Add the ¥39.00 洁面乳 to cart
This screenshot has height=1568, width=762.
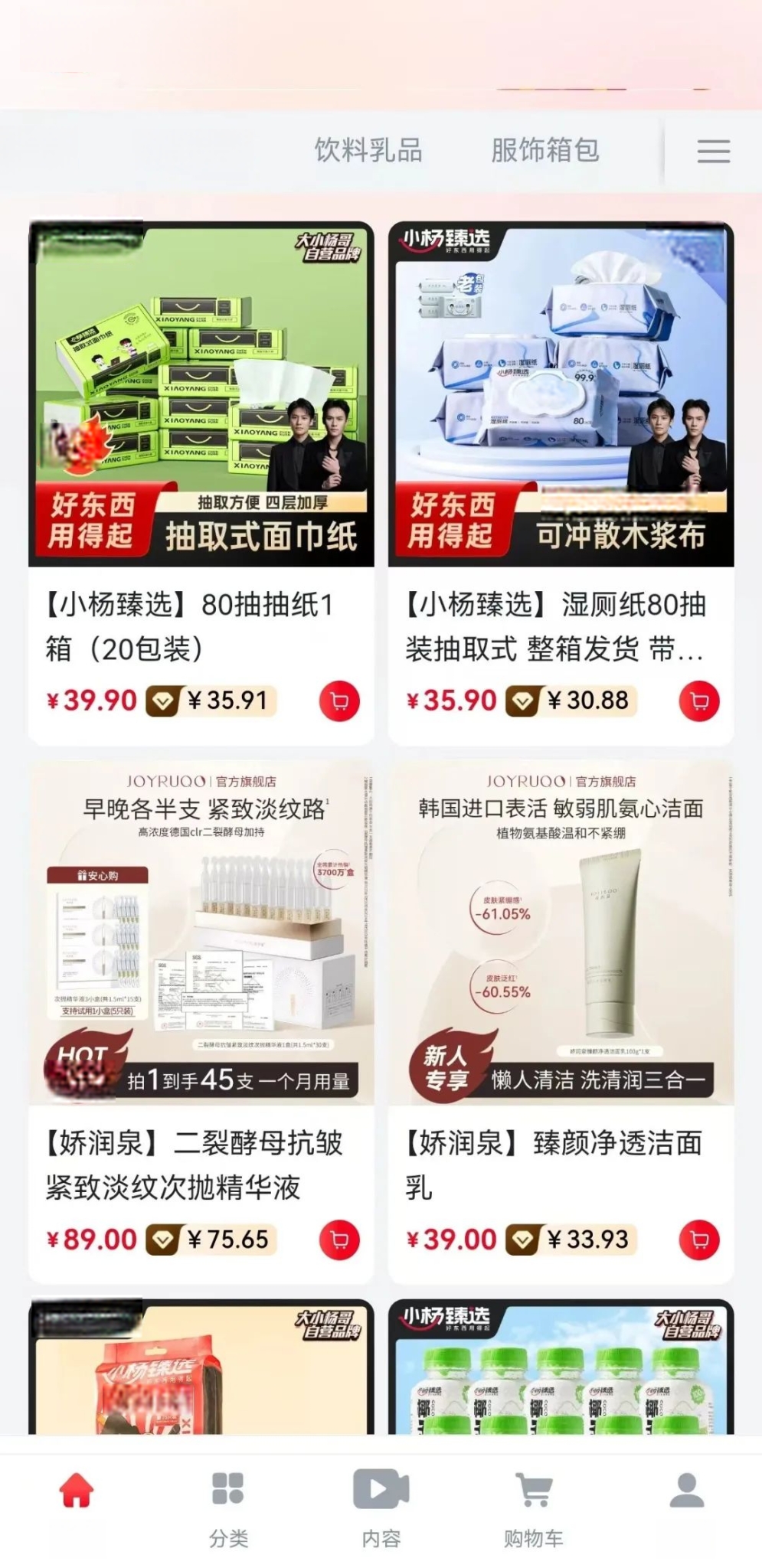tap(699, 1240)
